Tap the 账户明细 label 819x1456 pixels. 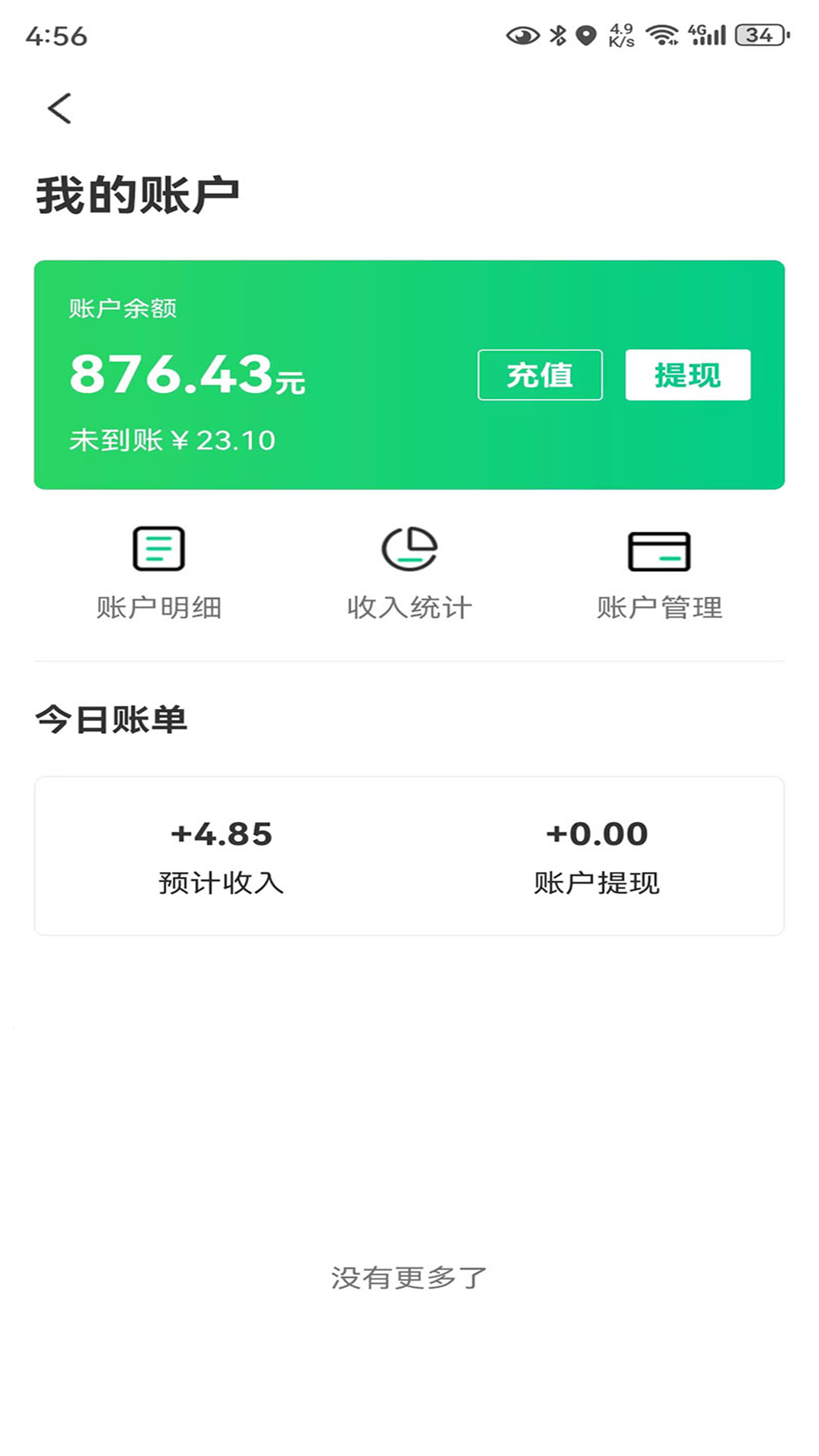pyautogui.click(x=159, y=607)
